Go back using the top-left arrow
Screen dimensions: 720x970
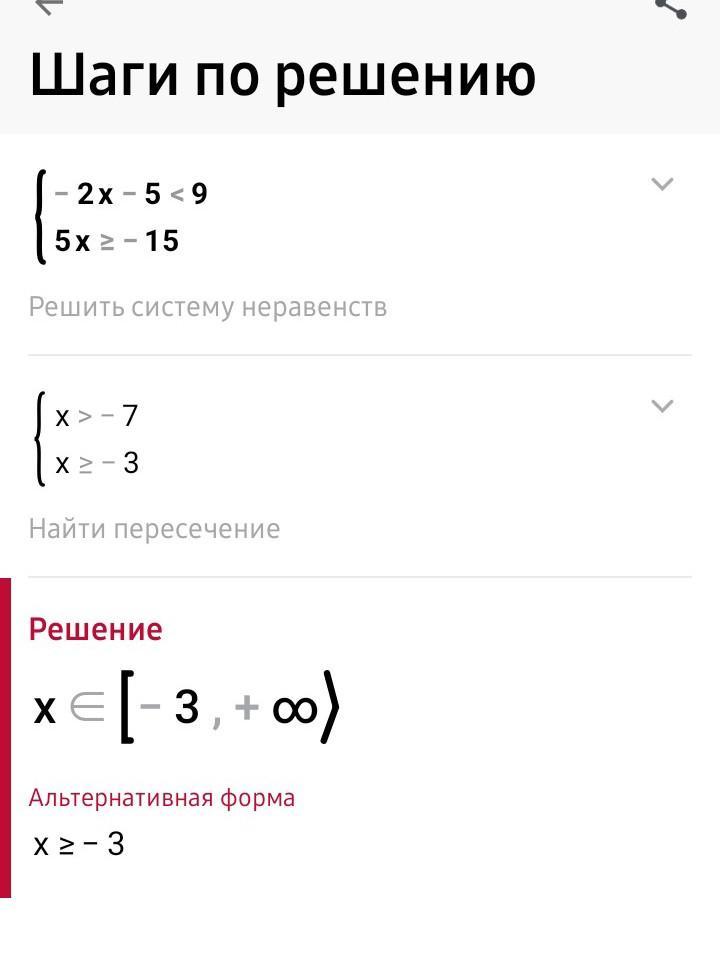[x=49, y=6]
